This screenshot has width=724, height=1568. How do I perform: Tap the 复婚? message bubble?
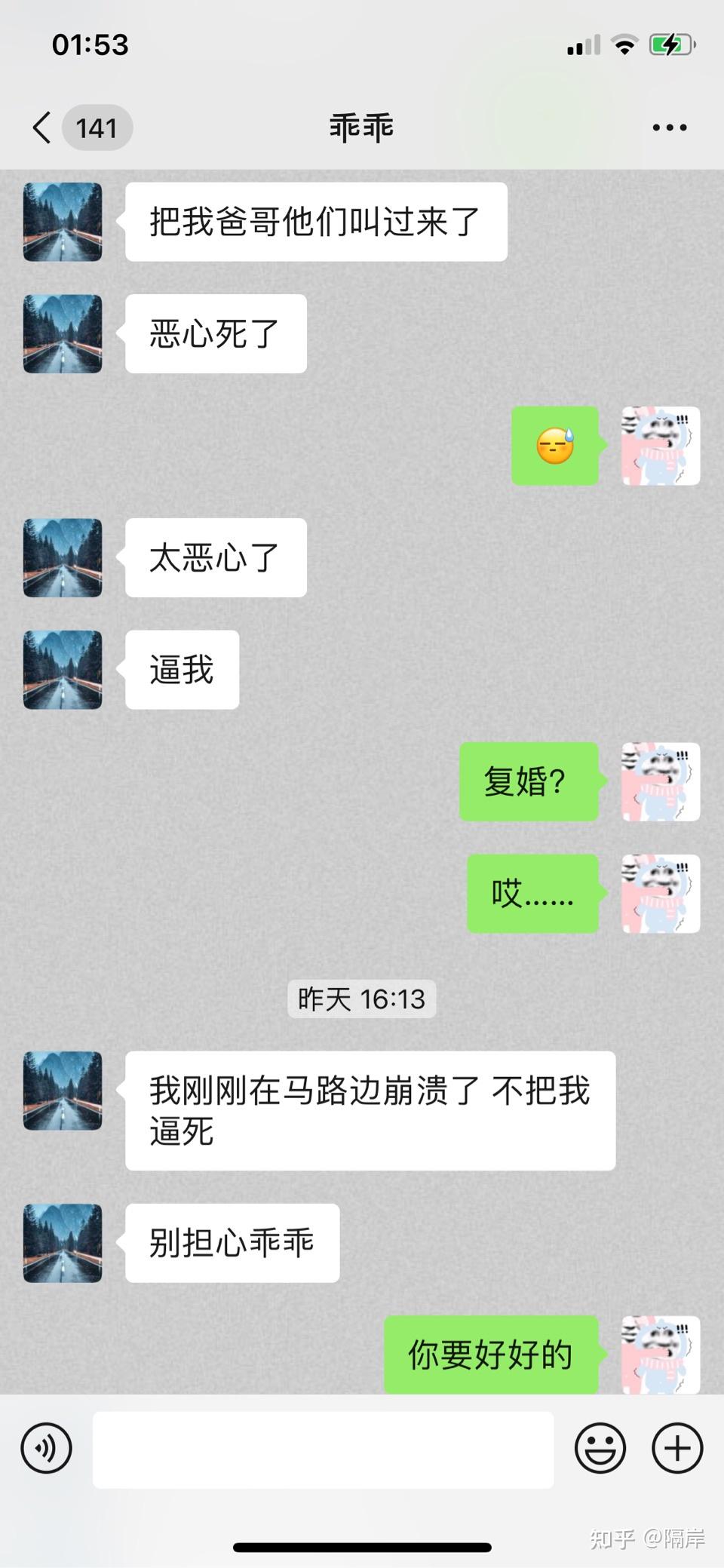coord(528,781)
